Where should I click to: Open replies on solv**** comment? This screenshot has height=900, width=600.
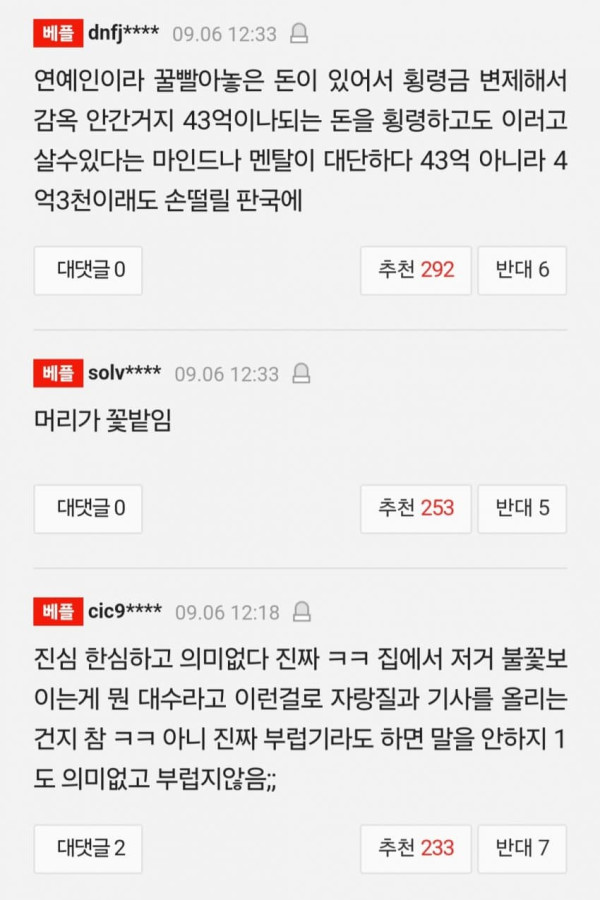tap(88, 509)
